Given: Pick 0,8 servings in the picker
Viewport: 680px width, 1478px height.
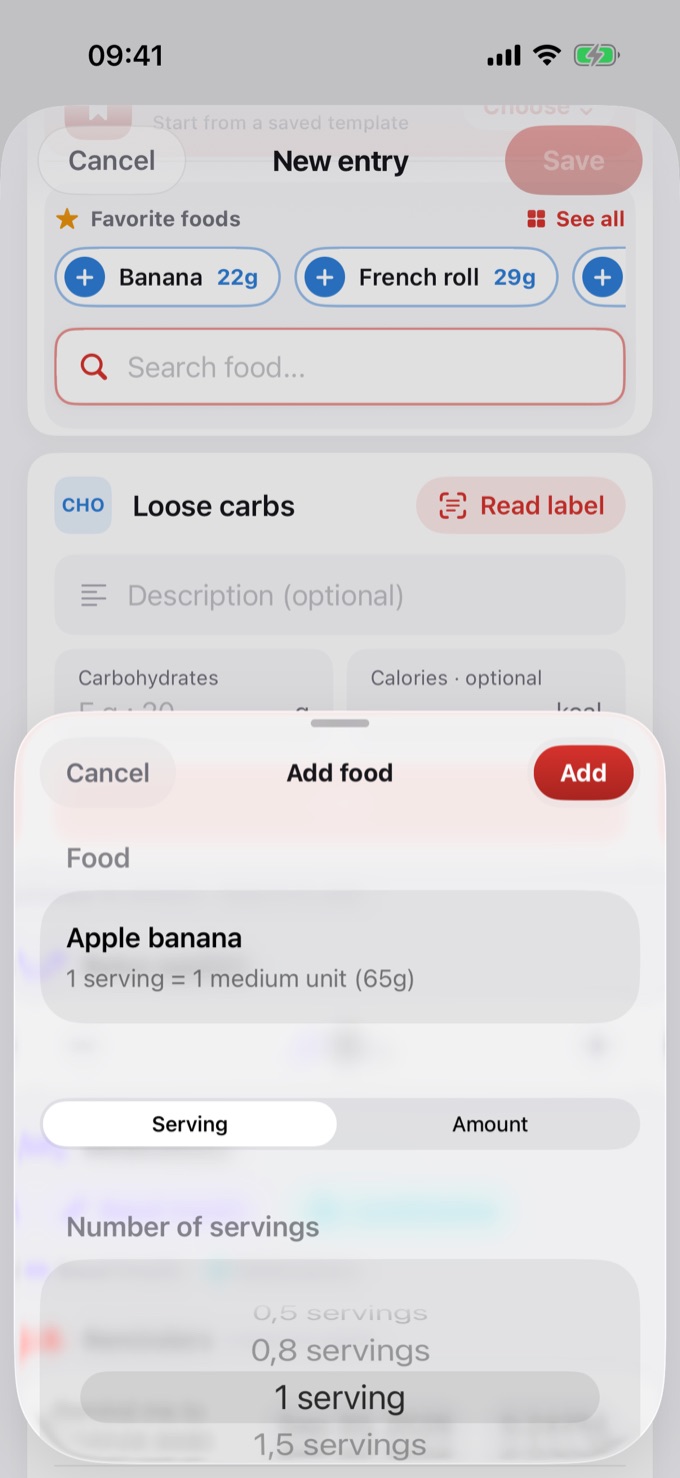Looking at the screenshot, I should [x=340, y=1350].
